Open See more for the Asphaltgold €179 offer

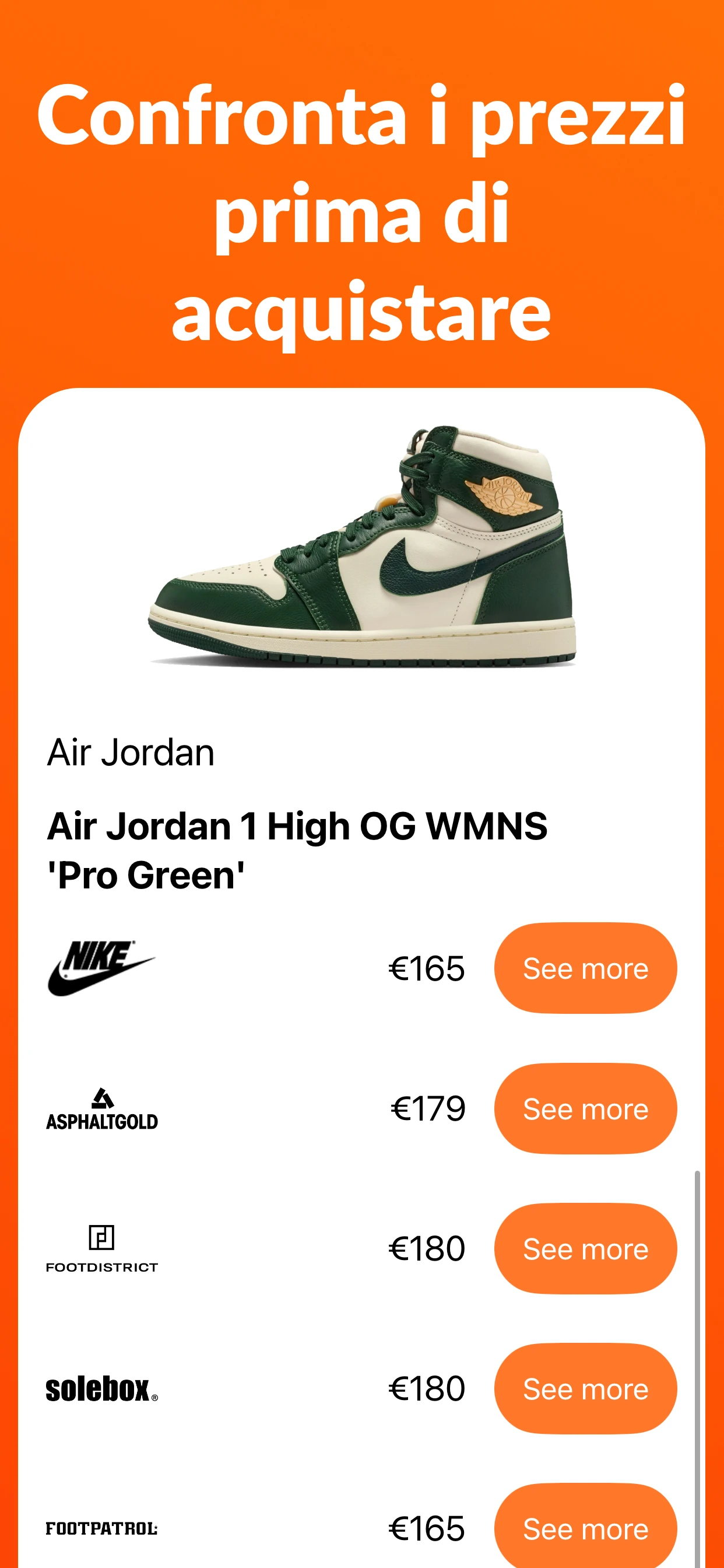tap(585, 1108)
